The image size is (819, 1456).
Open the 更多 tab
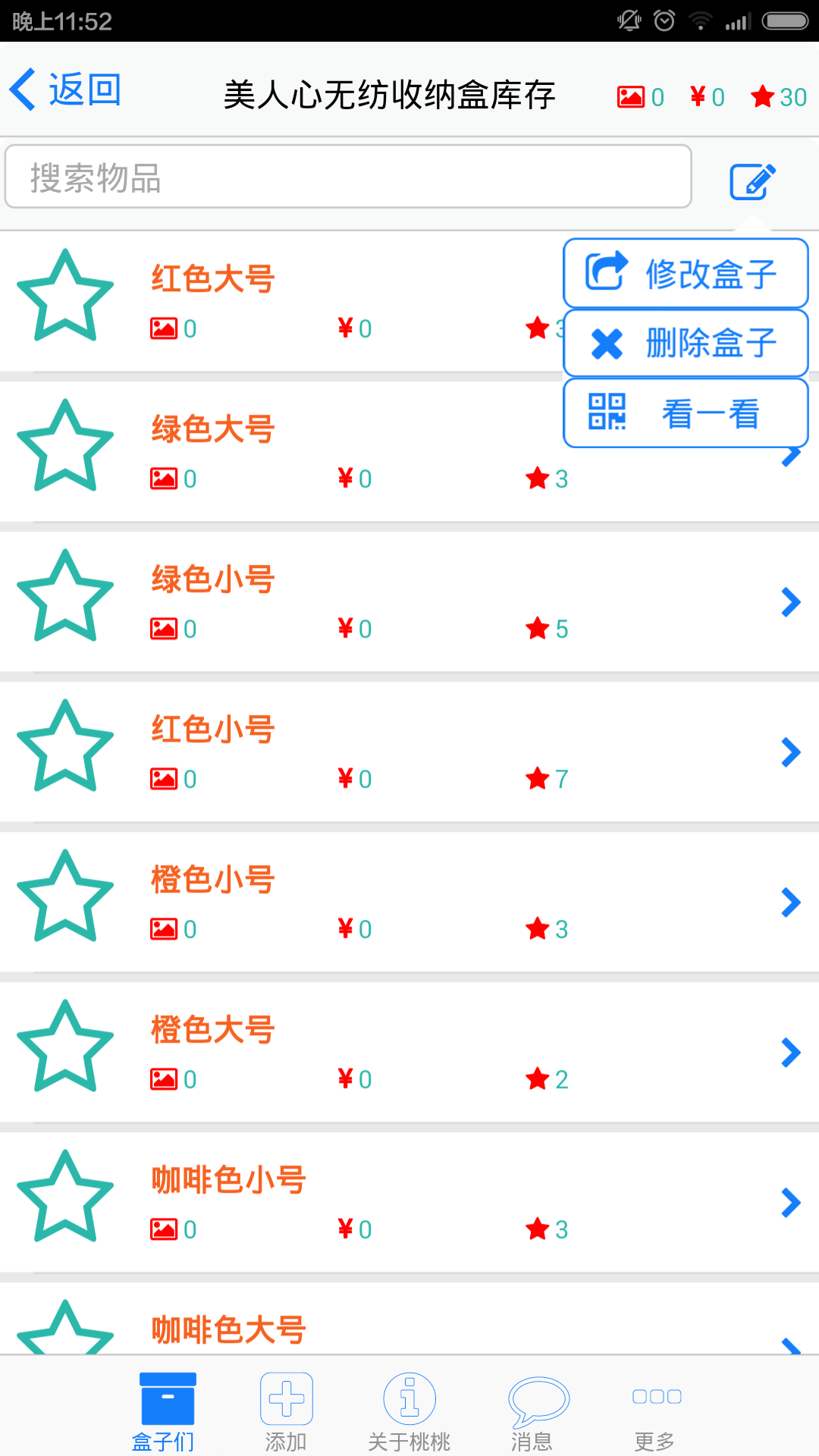pyautogui.click(x=655, y=1410)
